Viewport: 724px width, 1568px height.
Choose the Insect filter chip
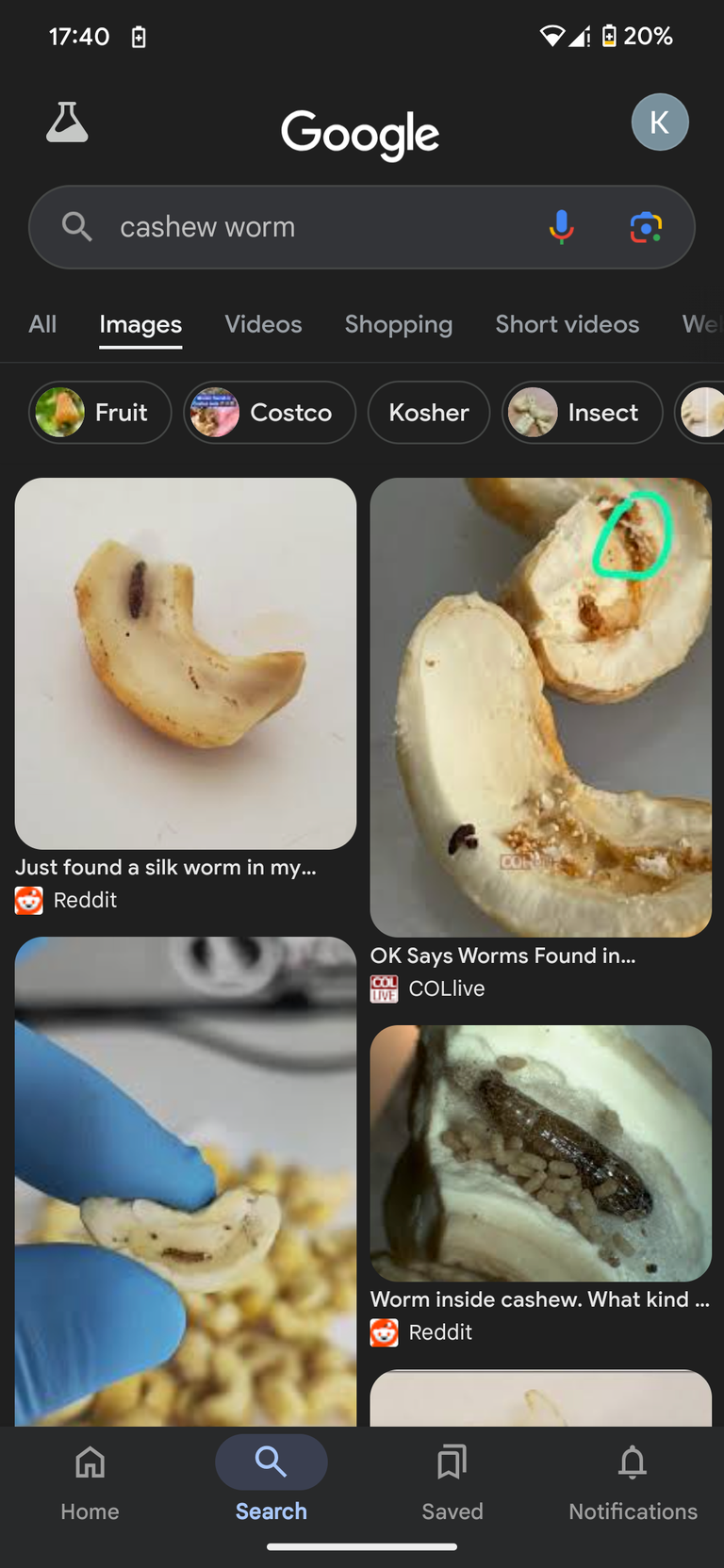[583, 412]
